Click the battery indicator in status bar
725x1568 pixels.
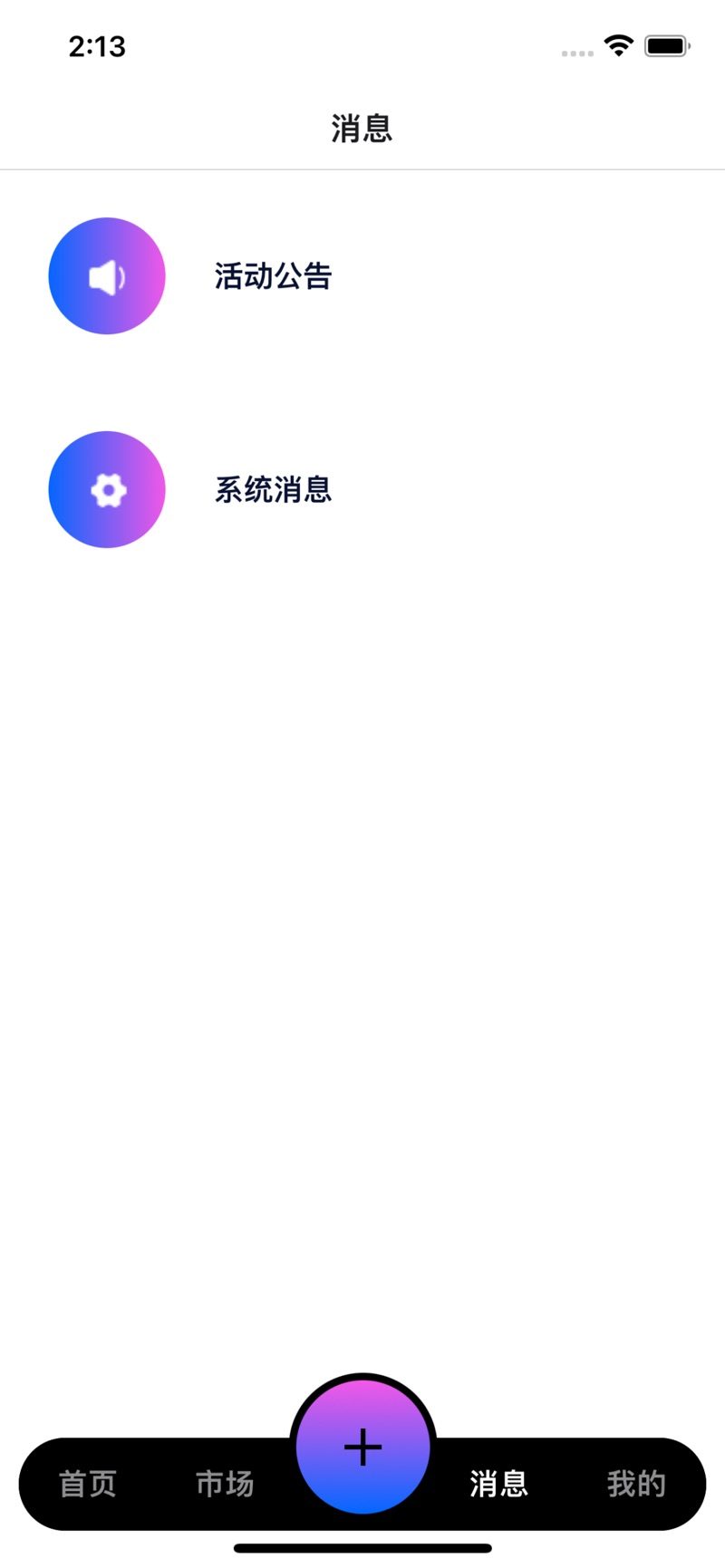(667, 46)
